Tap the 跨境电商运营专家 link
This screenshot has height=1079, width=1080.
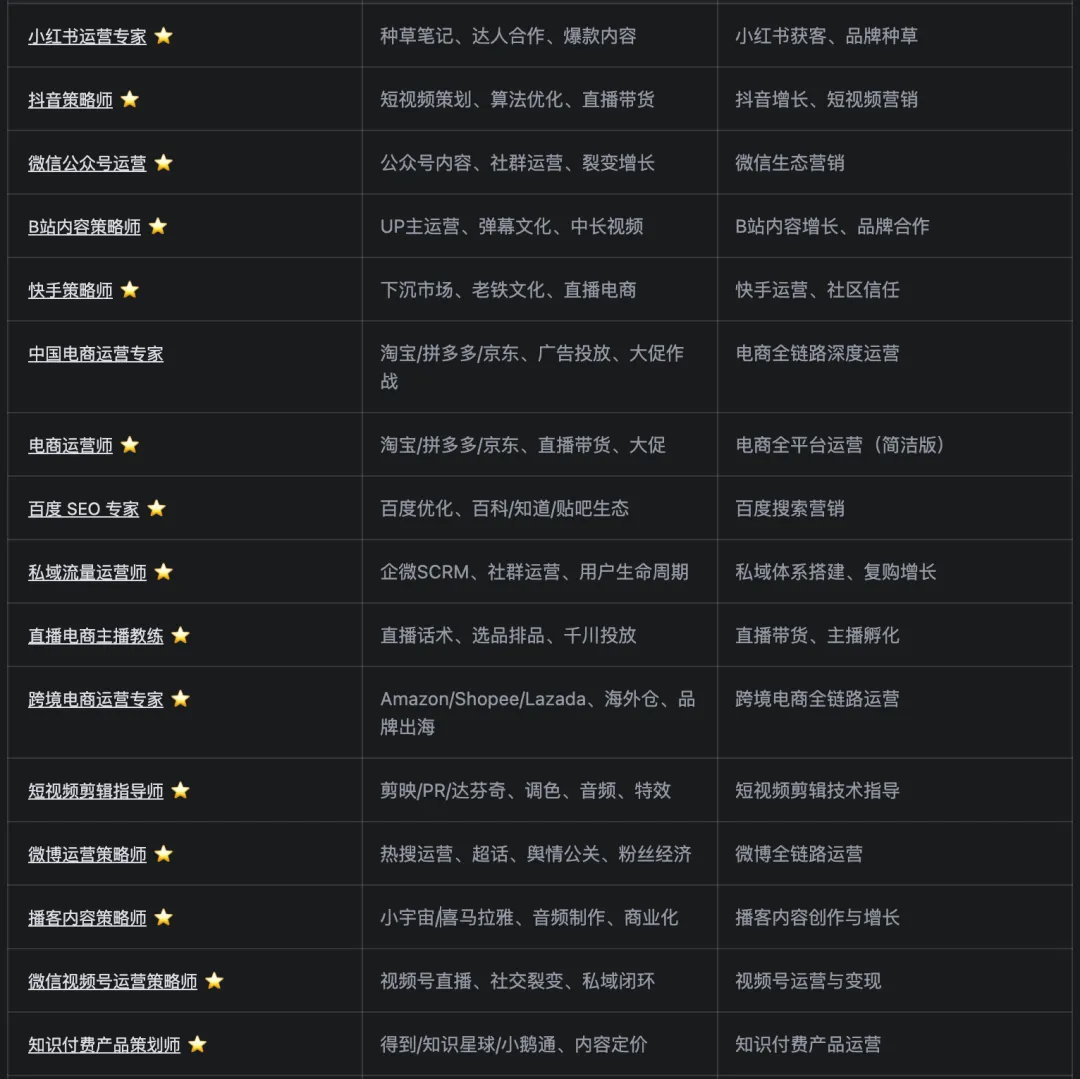[96, 700]
